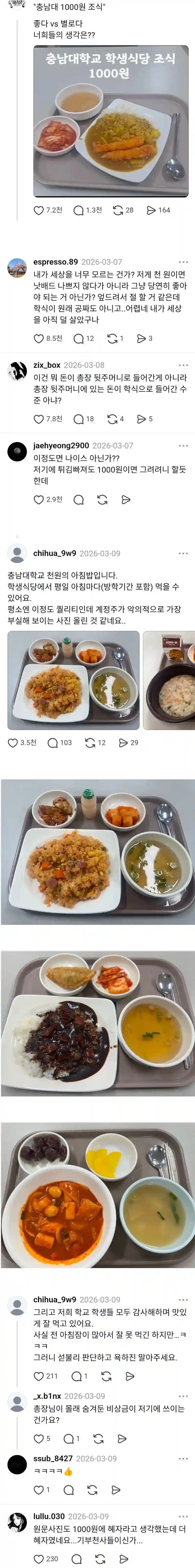195x1568 pixels.
Task: Like espresso.89's comment
Action: tap(39, 338)
